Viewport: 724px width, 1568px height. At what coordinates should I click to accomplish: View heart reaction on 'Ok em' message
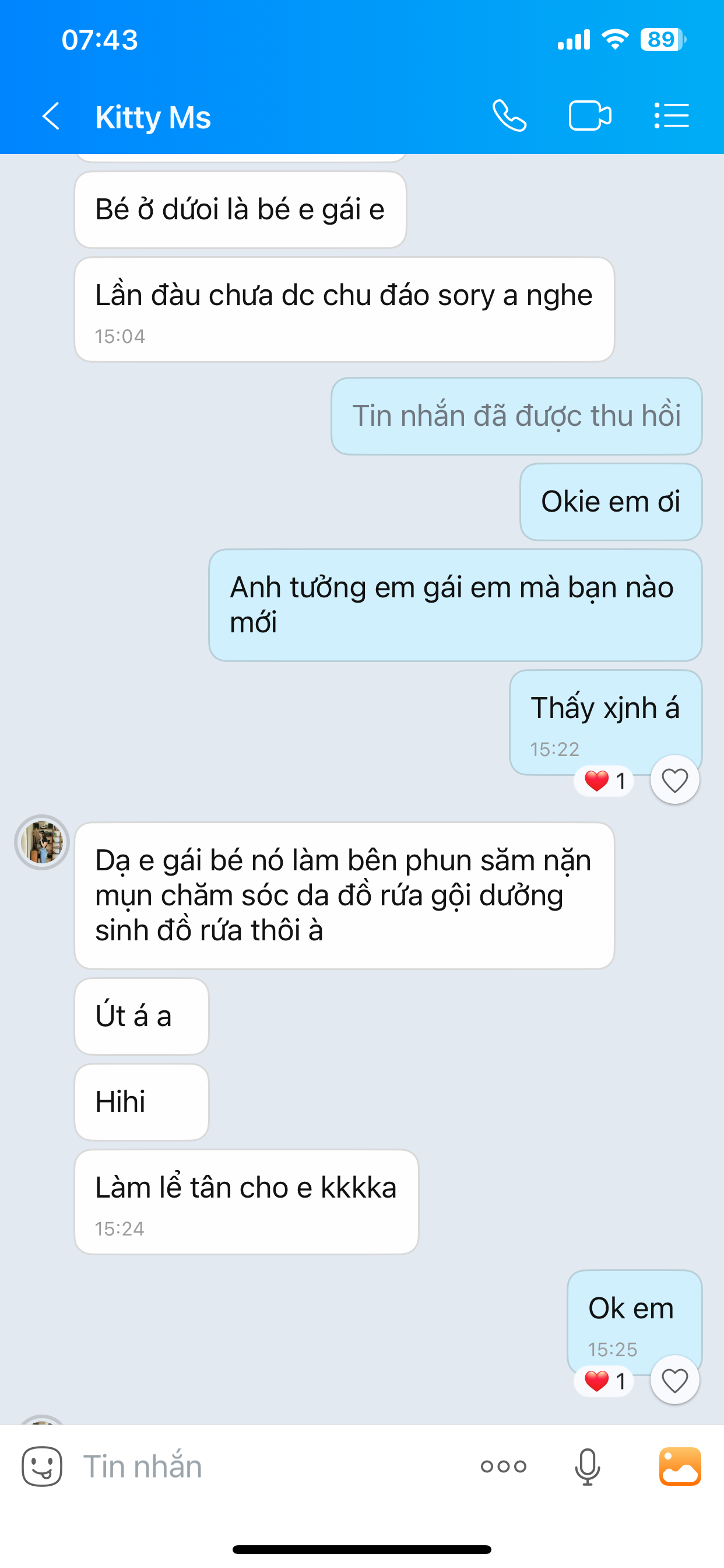tap(604, 1381)
